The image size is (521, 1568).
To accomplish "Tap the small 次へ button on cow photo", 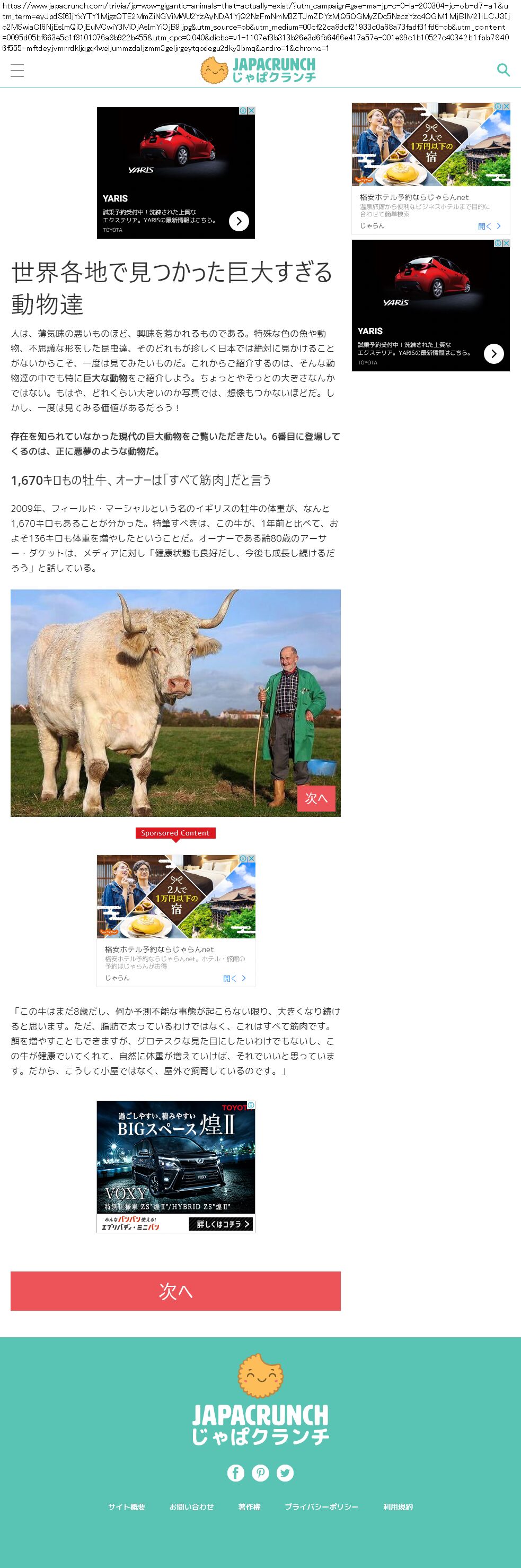I will tap(315, 798).
